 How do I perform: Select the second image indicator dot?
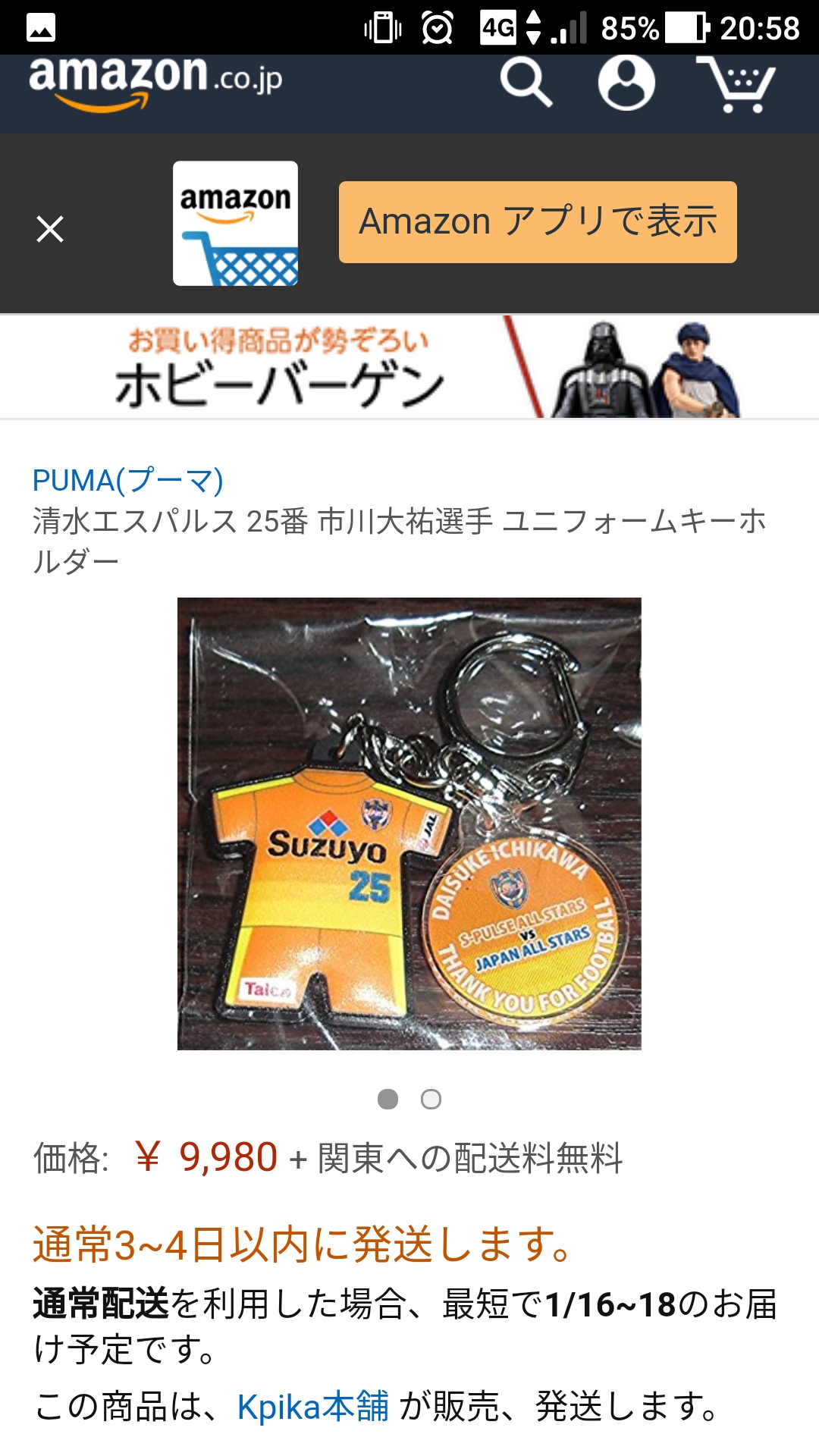pos(431,1099)
